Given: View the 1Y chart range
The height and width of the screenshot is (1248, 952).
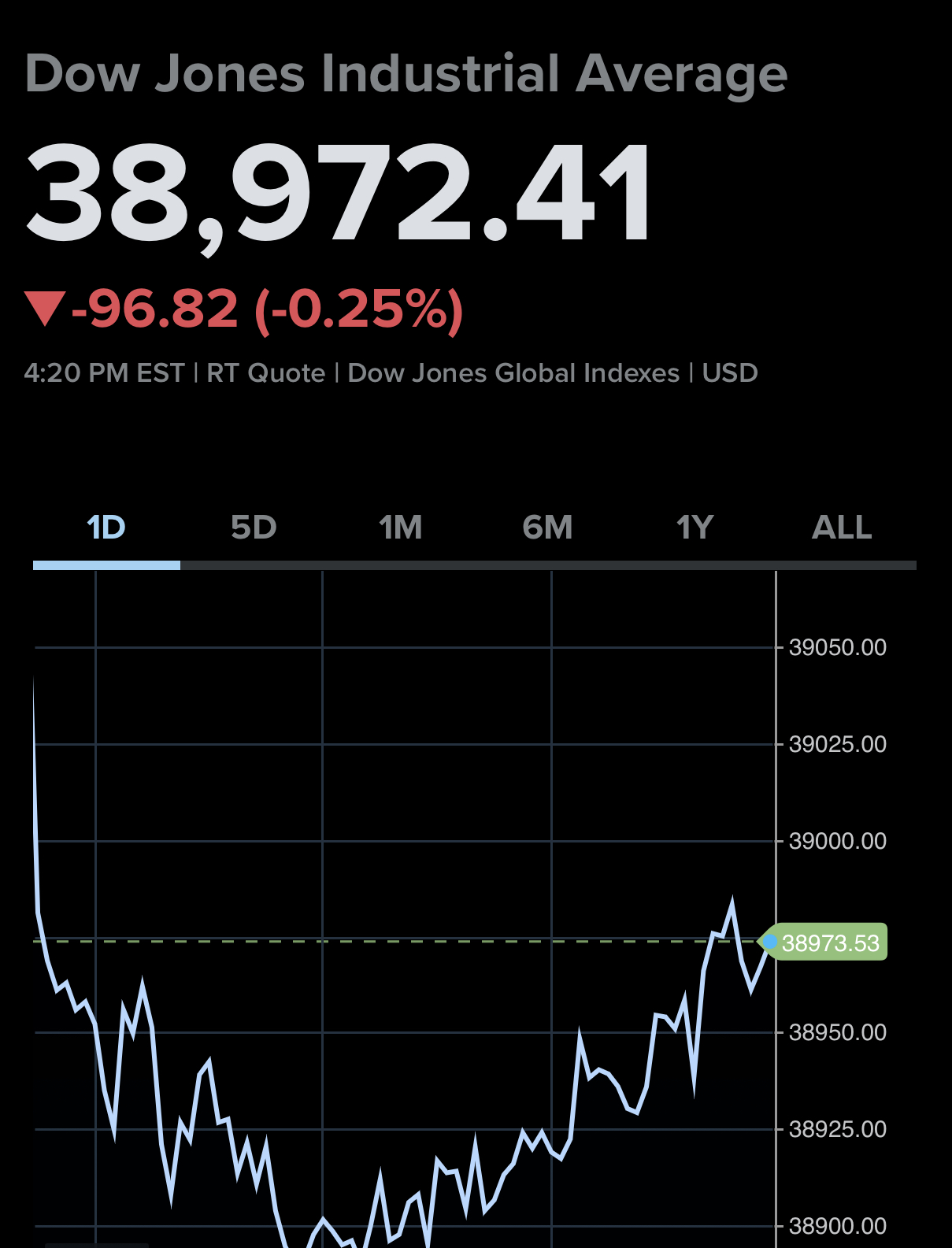Looking at the screenshot, I should 695,528.
